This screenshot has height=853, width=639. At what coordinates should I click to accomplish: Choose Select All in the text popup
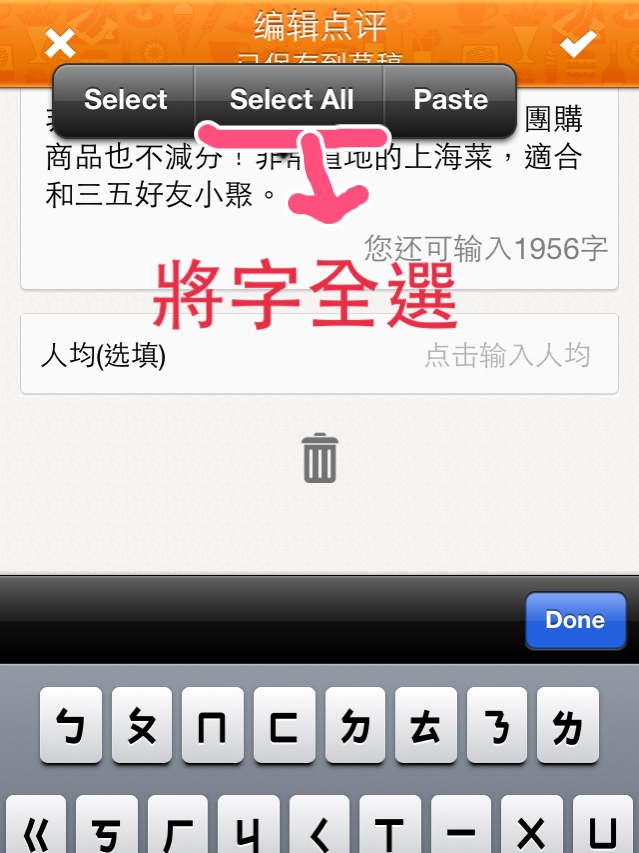click(291, 100)
